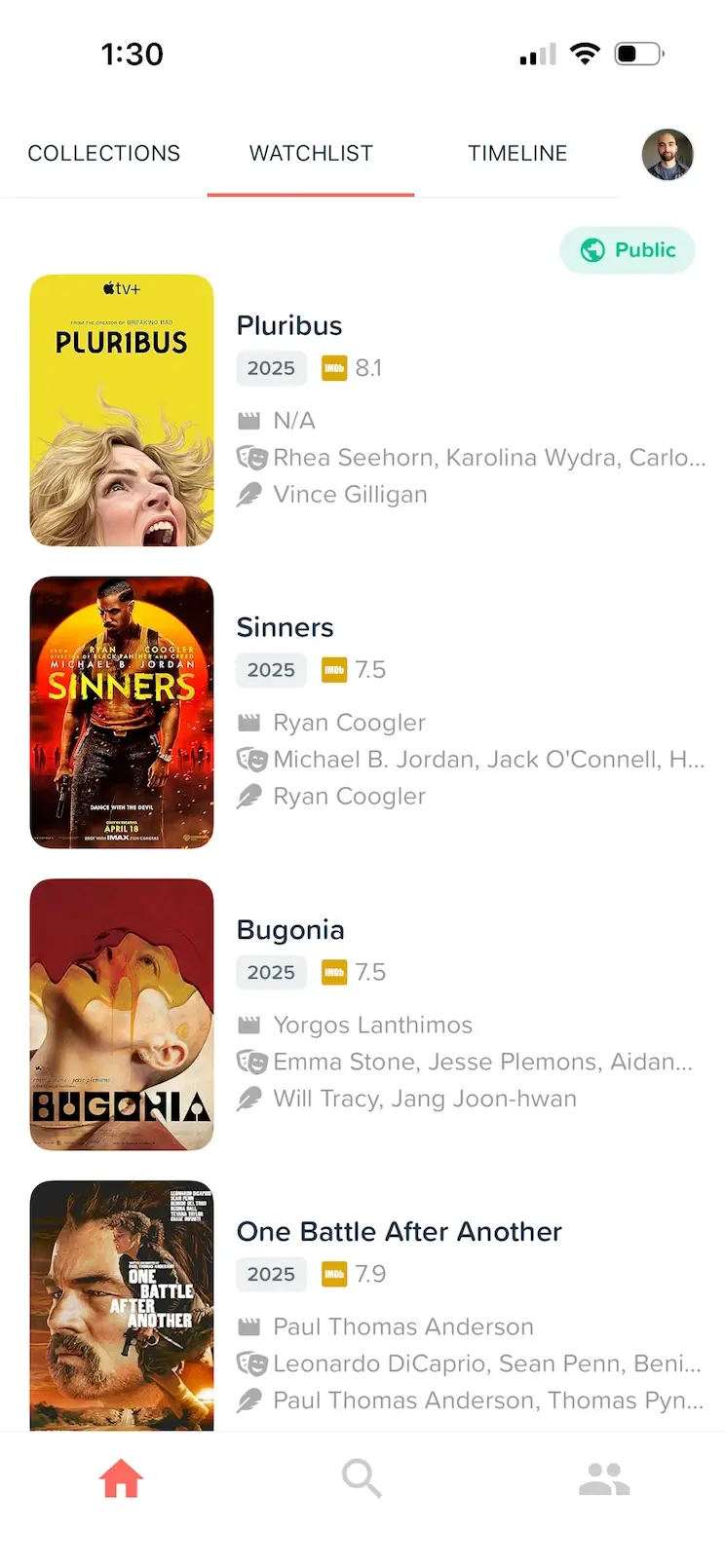View details for Sinners
This screenshot has width=725, height=1568.
[286, 627]
